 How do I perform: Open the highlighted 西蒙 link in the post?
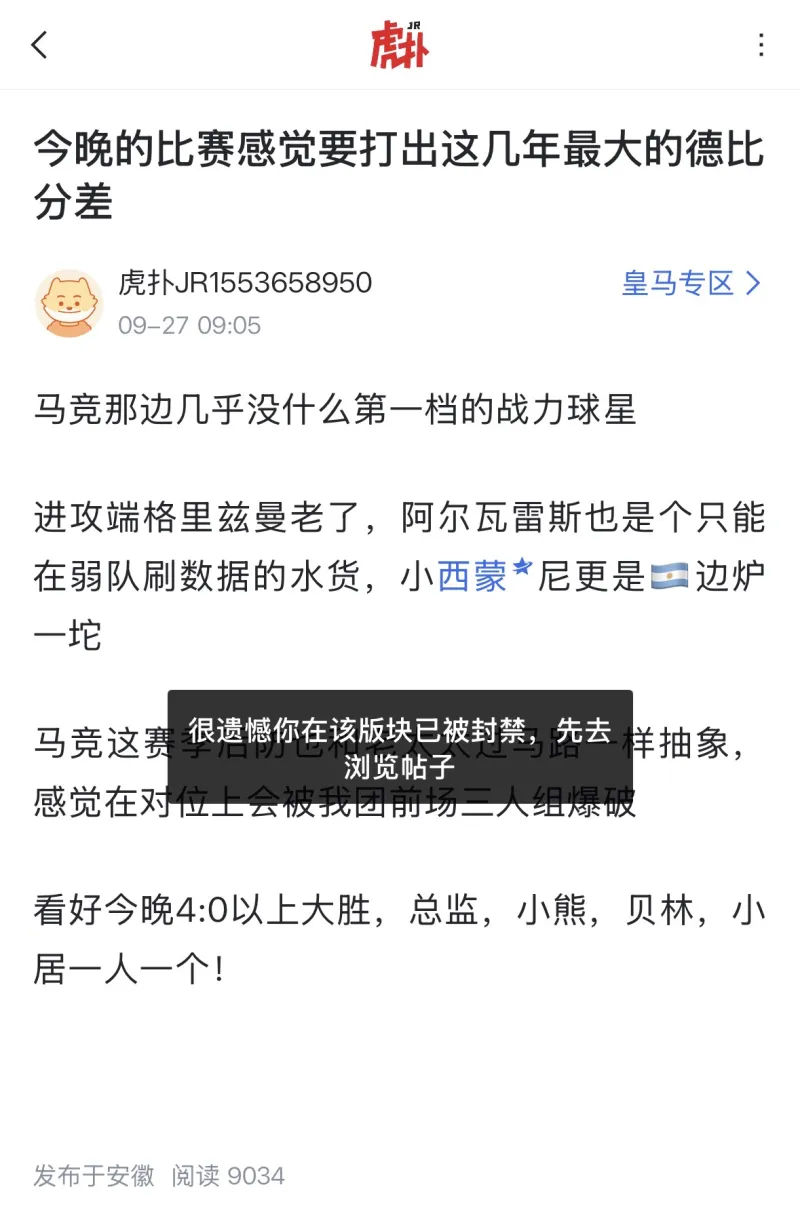coord(473,577)
